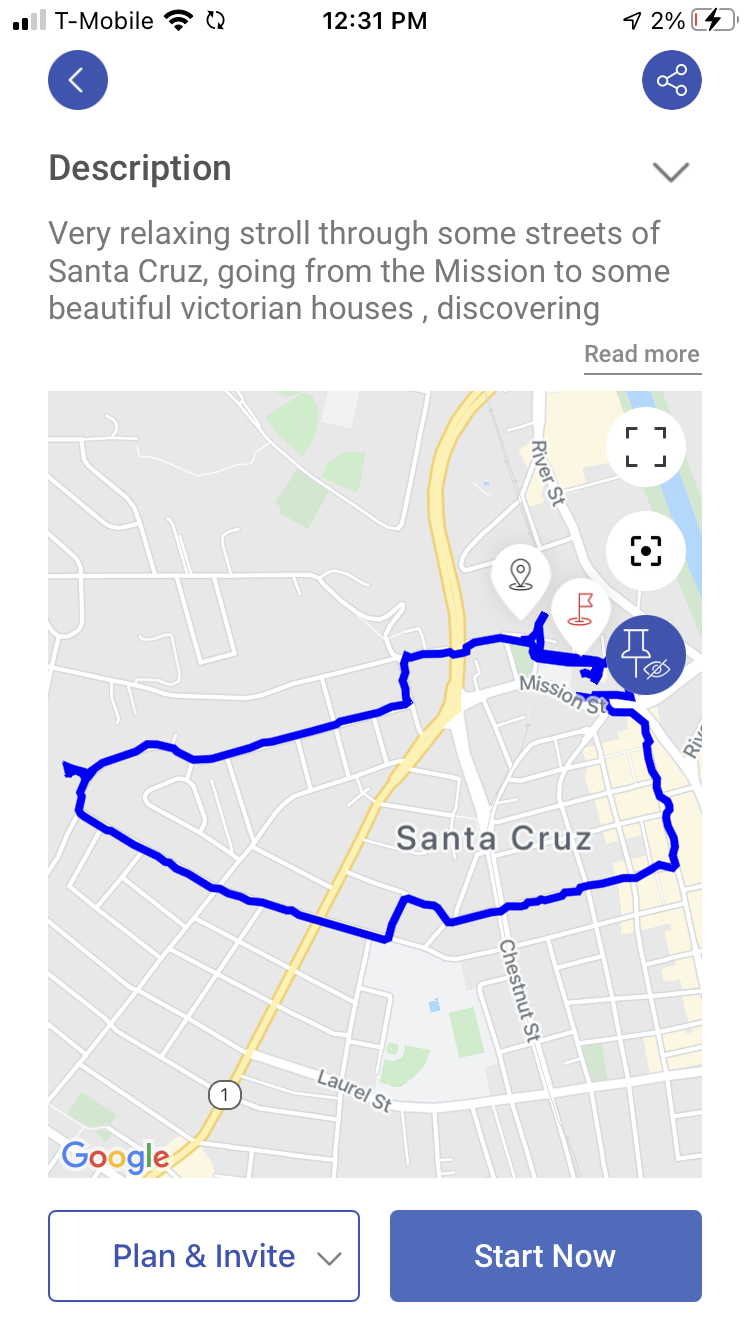Image resolution: width=750 pixels, height=1334 pixels.
Task: Tap the red finish flag marker
Action: 582,610
